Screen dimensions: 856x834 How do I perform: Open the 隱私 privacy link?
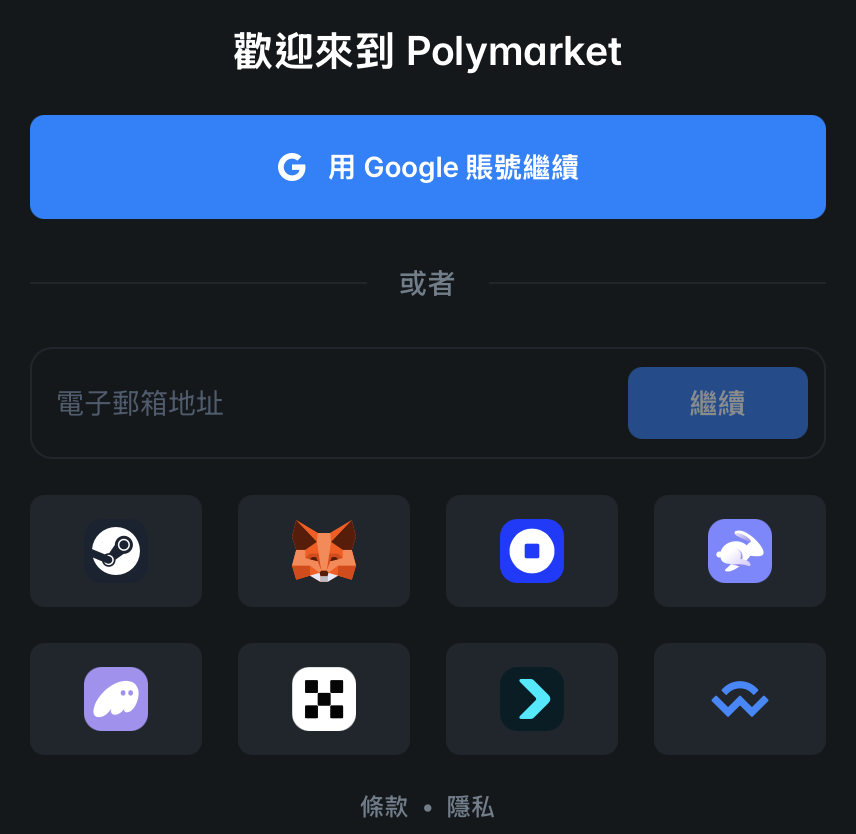pyautogui.click(x=471, y=807)
